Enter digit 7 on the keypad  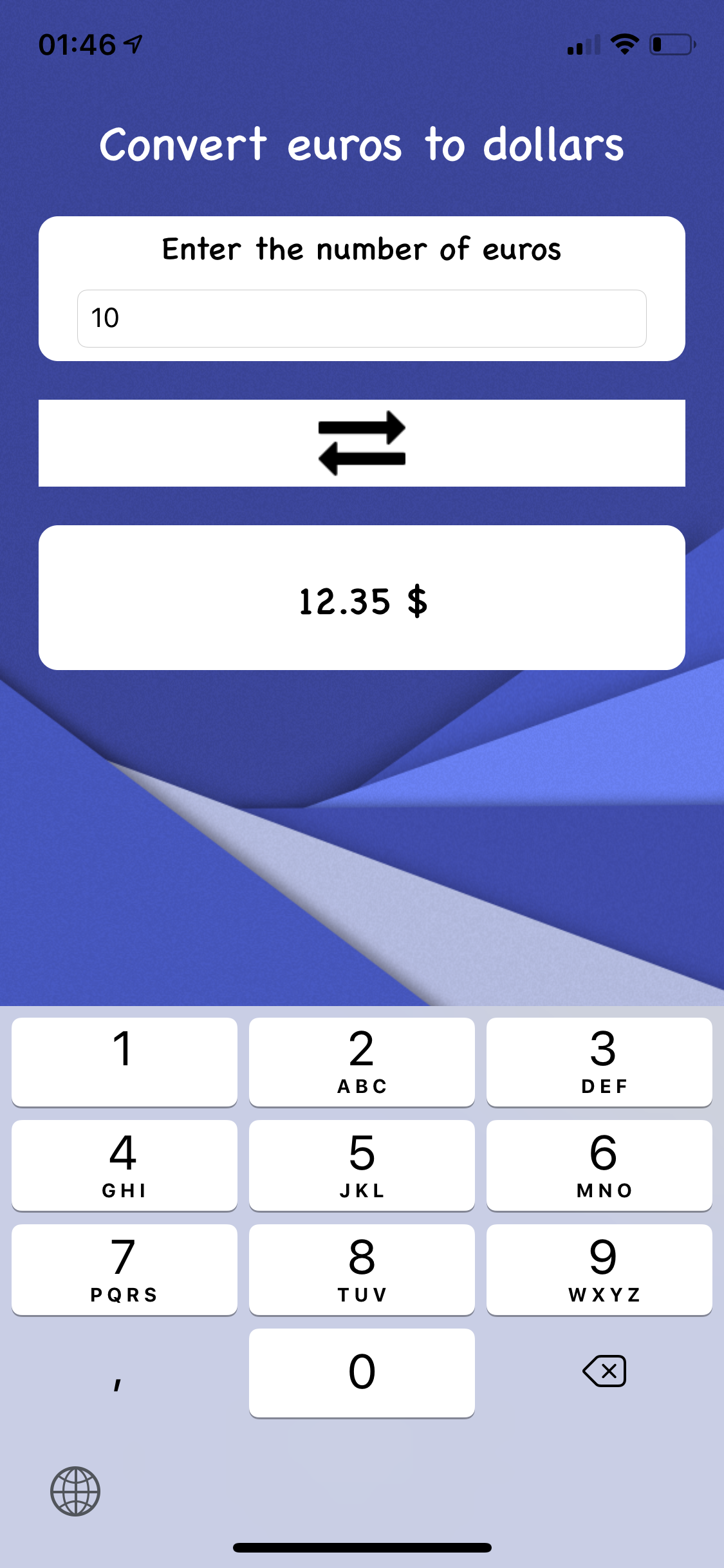tap(124, 1269)
